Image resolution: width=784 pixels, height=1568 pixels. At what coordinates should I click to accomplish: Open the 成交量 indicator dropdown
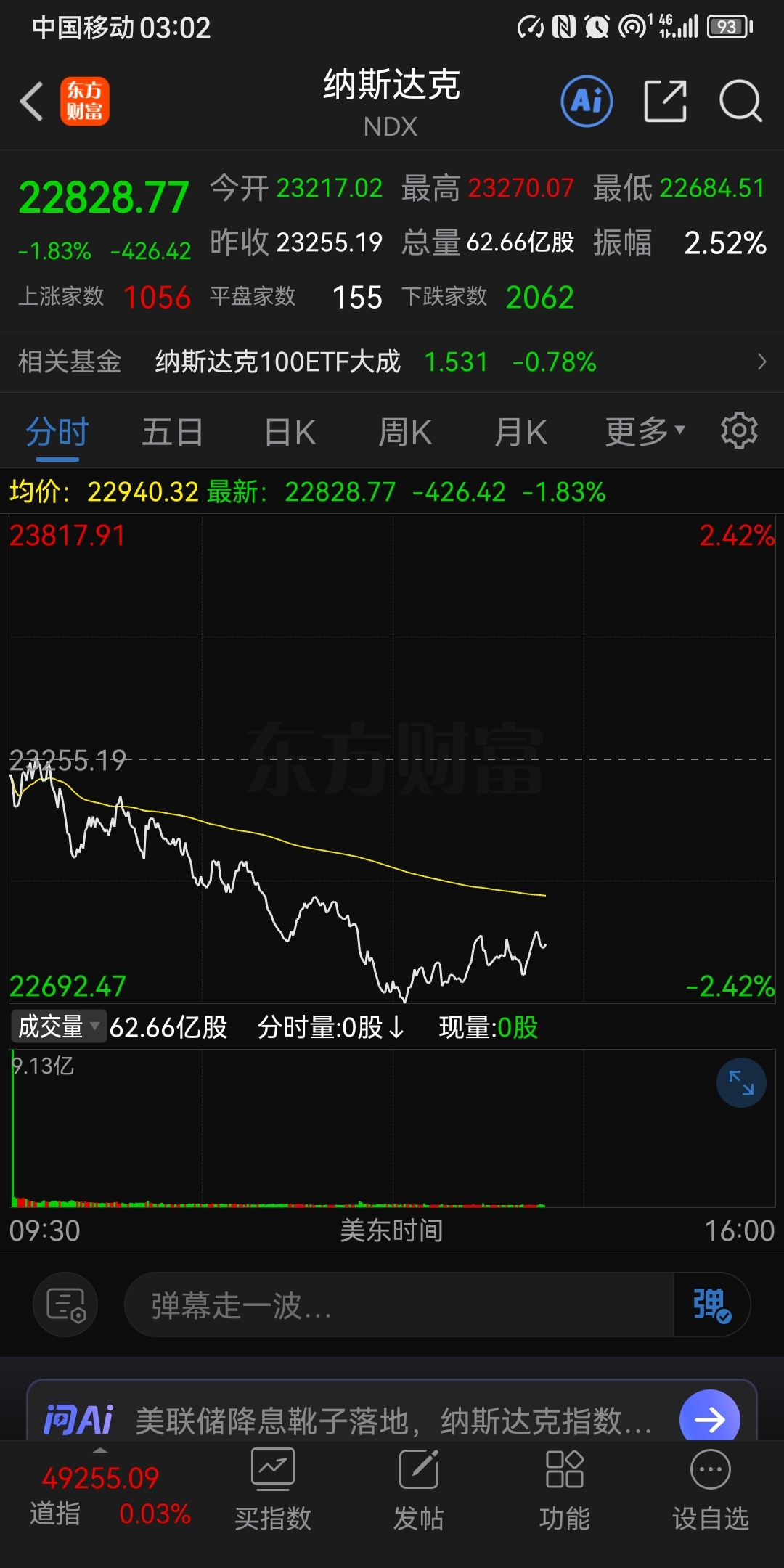[58, 1026]
